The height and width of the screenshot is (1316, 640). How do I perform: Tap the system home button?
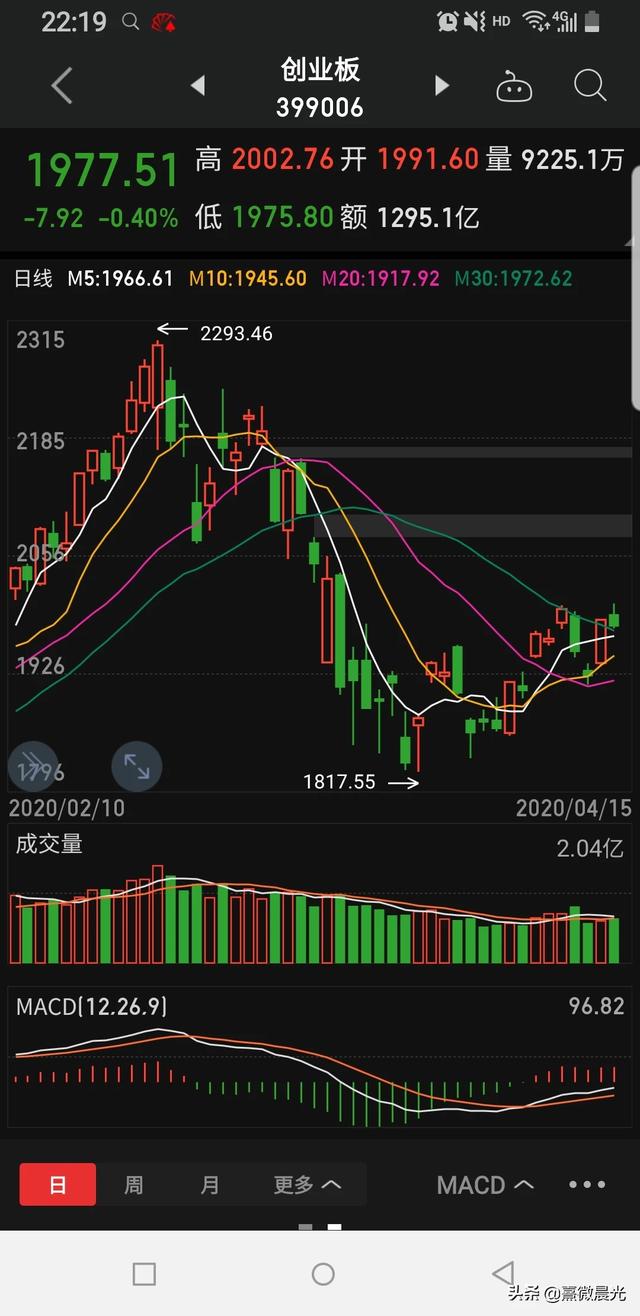tap(322, 1273)
